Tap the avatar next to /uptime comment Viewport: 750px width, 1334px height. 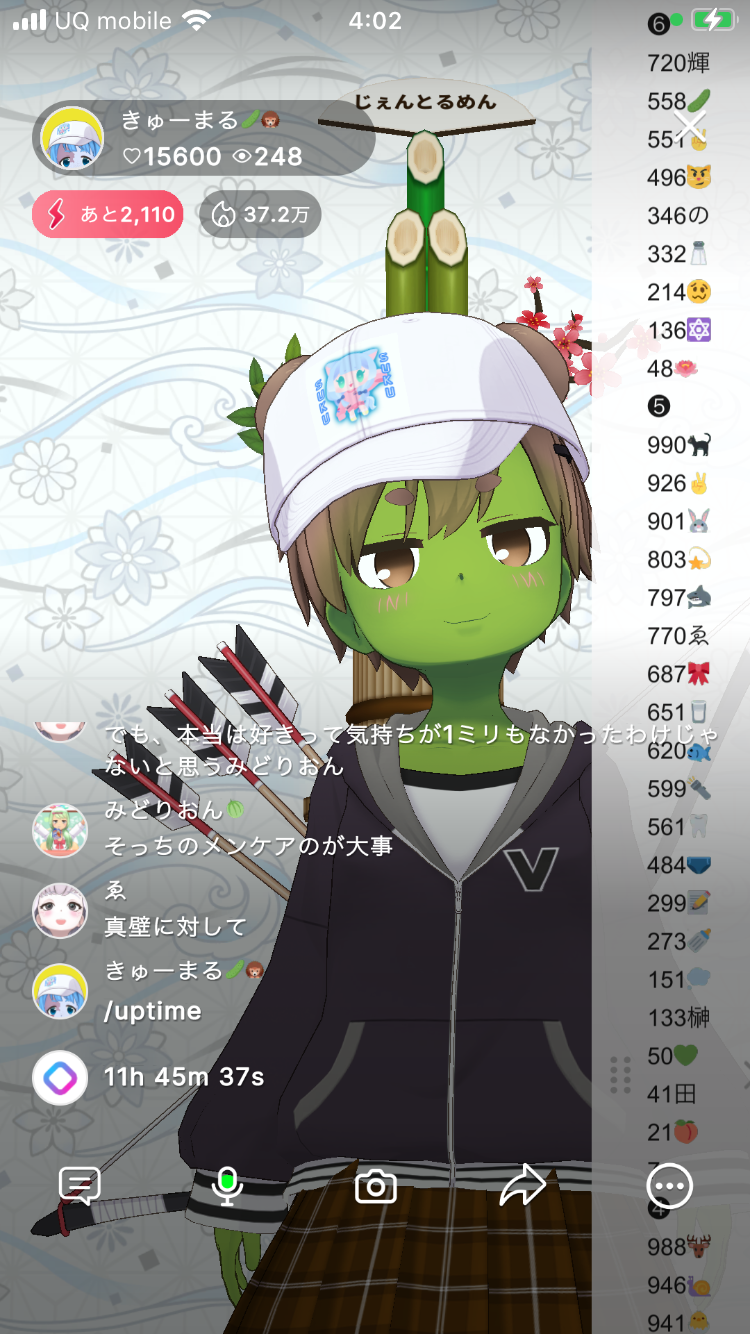[60, 991]
